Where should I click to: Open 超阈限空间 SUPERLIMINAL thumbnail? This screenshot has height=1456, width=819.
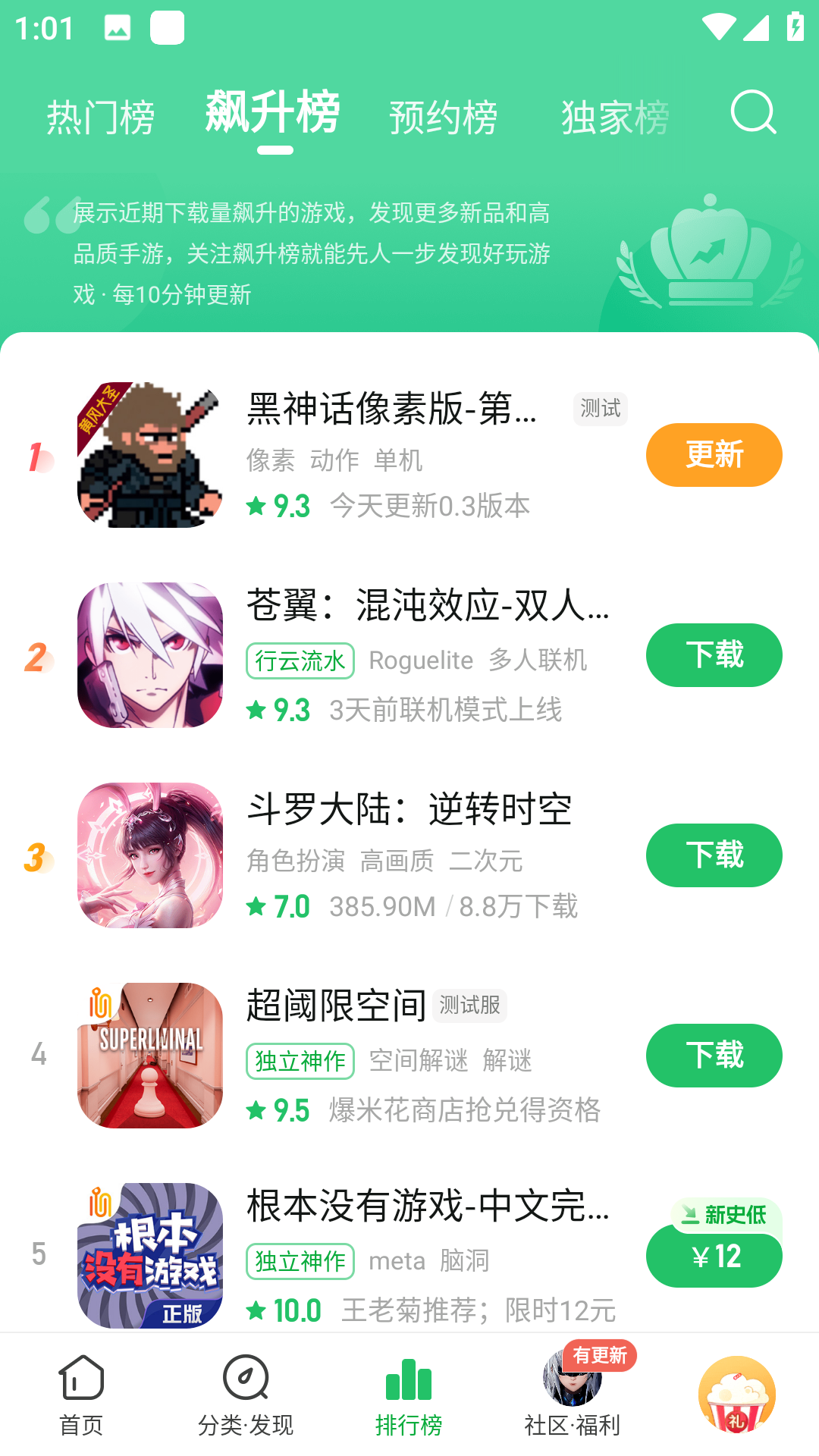tap(150, 1056)
